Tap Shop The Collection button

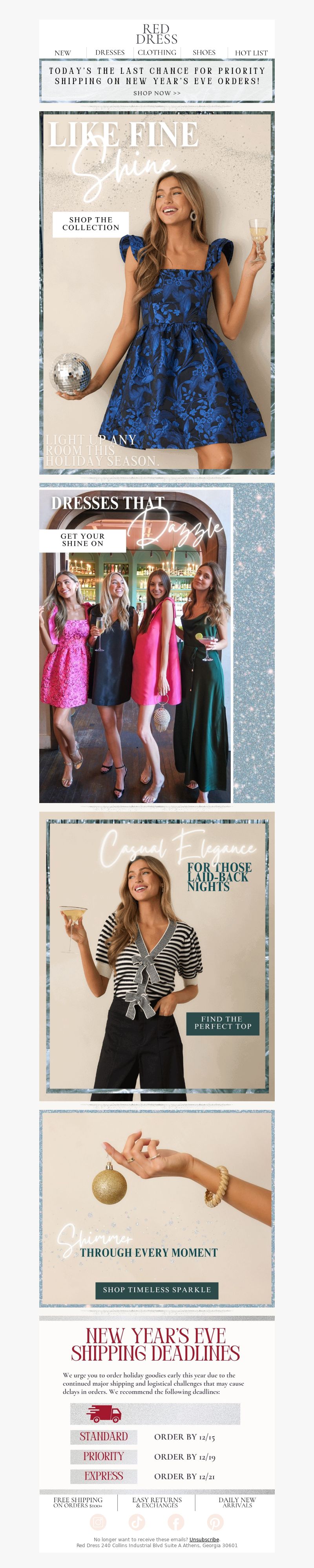(x=91, y=224)
